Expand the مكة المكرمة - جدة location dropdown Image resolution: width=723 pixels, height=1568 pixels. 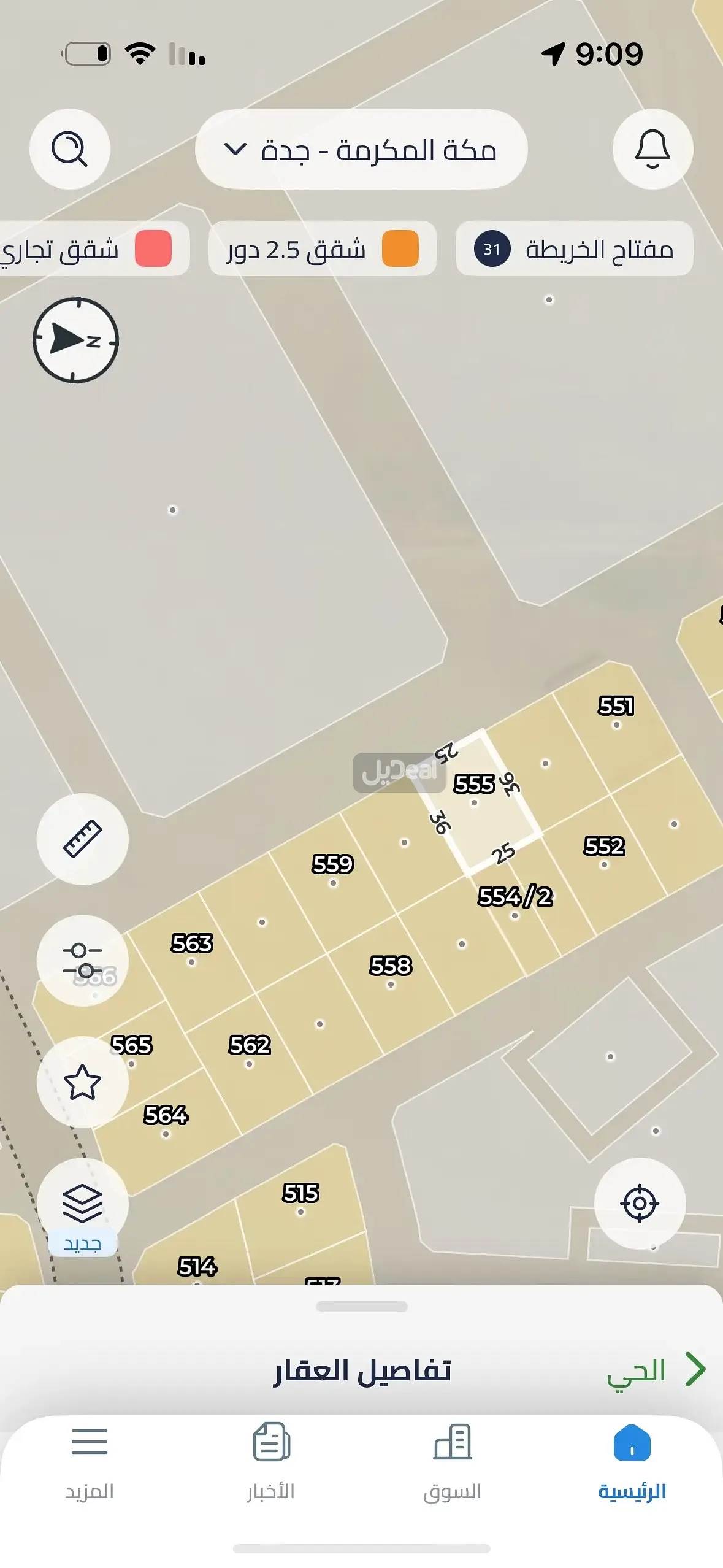coord(361,150)
